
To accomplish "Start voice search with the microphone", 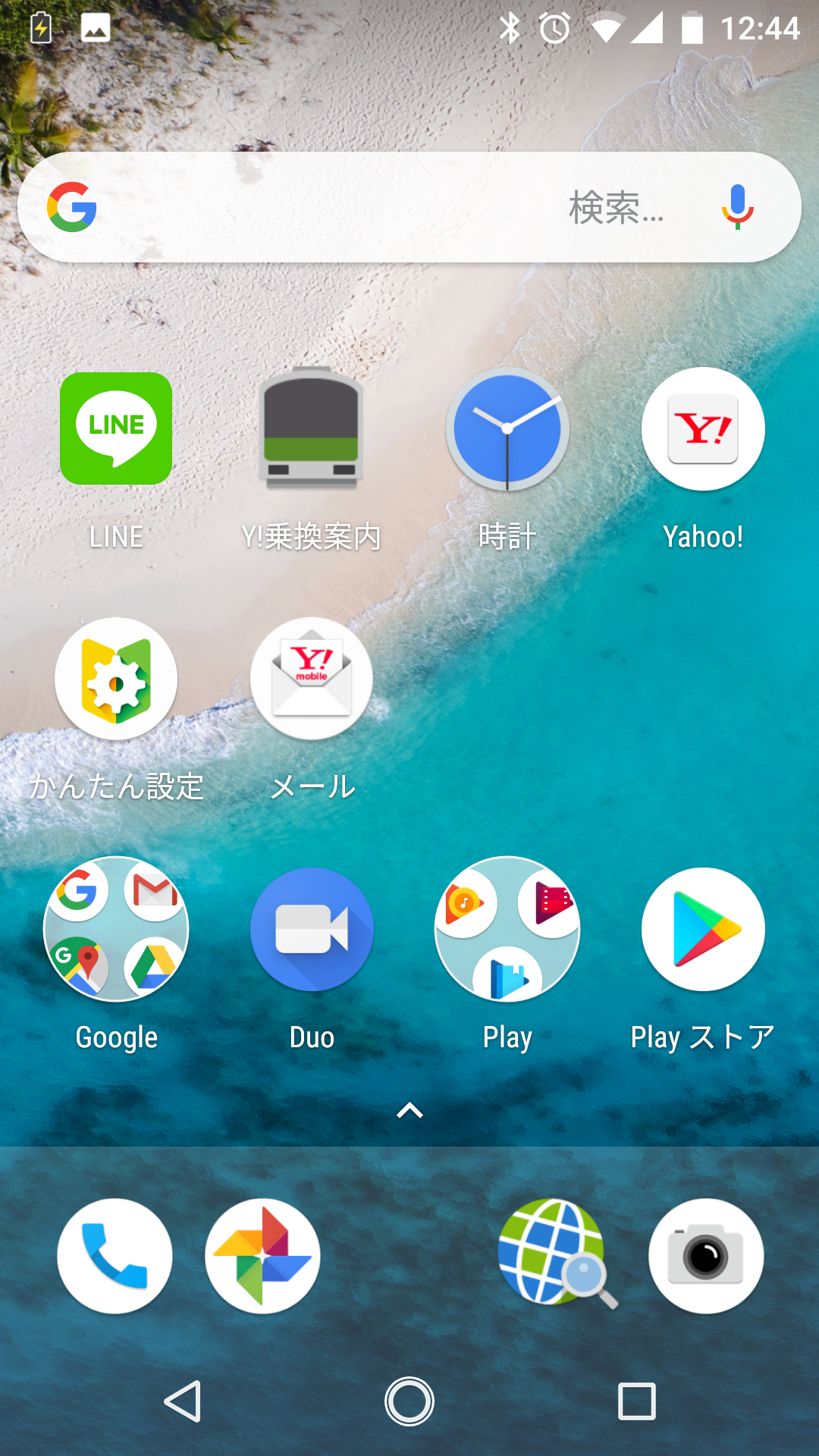I will click(x=736, y=207).
